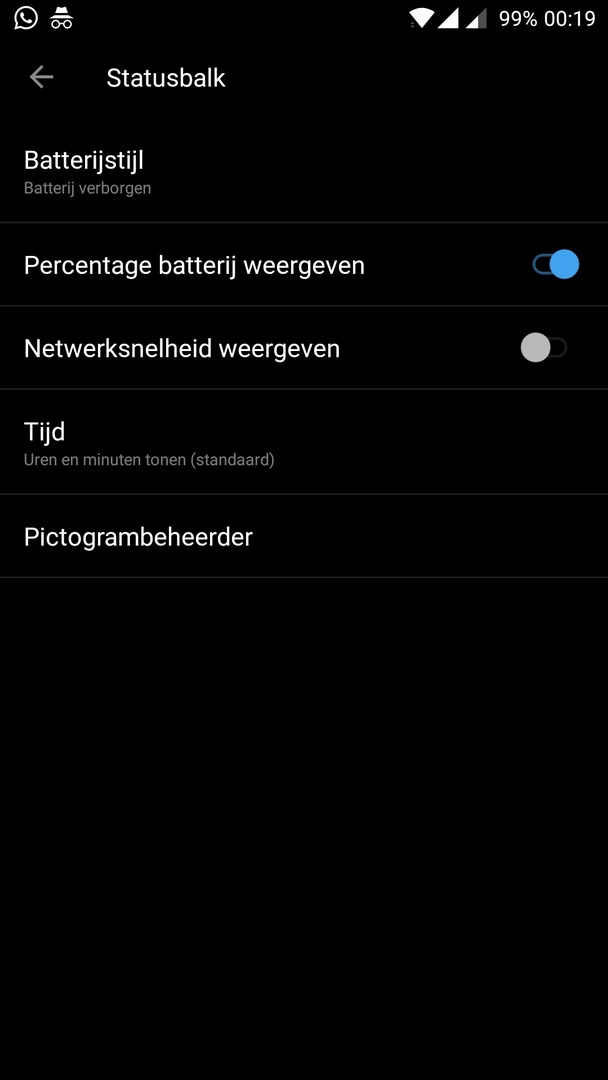Enable Netwerksnelheid weergeven
This screenshot has width=608, height=1080.
point(544,348)
